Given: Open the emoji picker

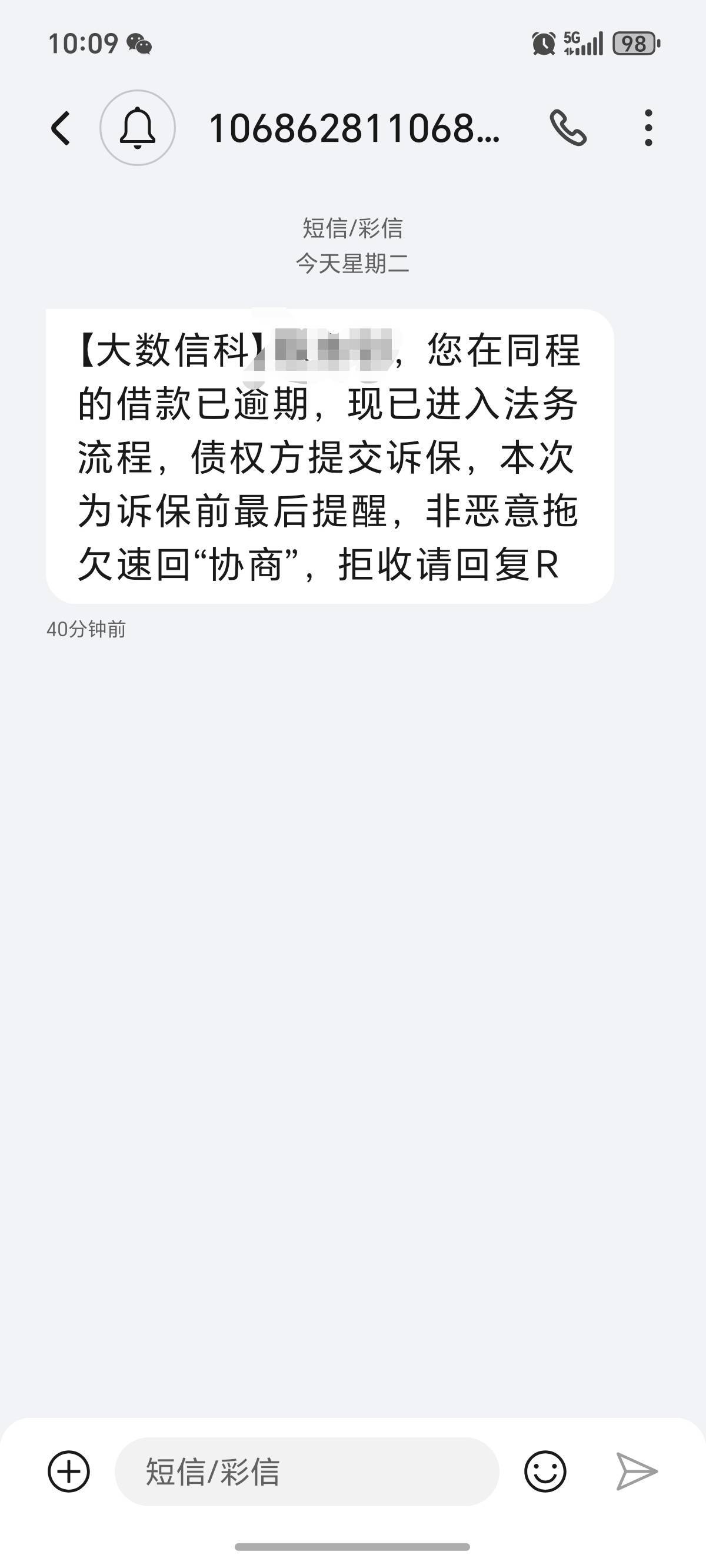Looking at the screenshot, I should (545, 1472).
